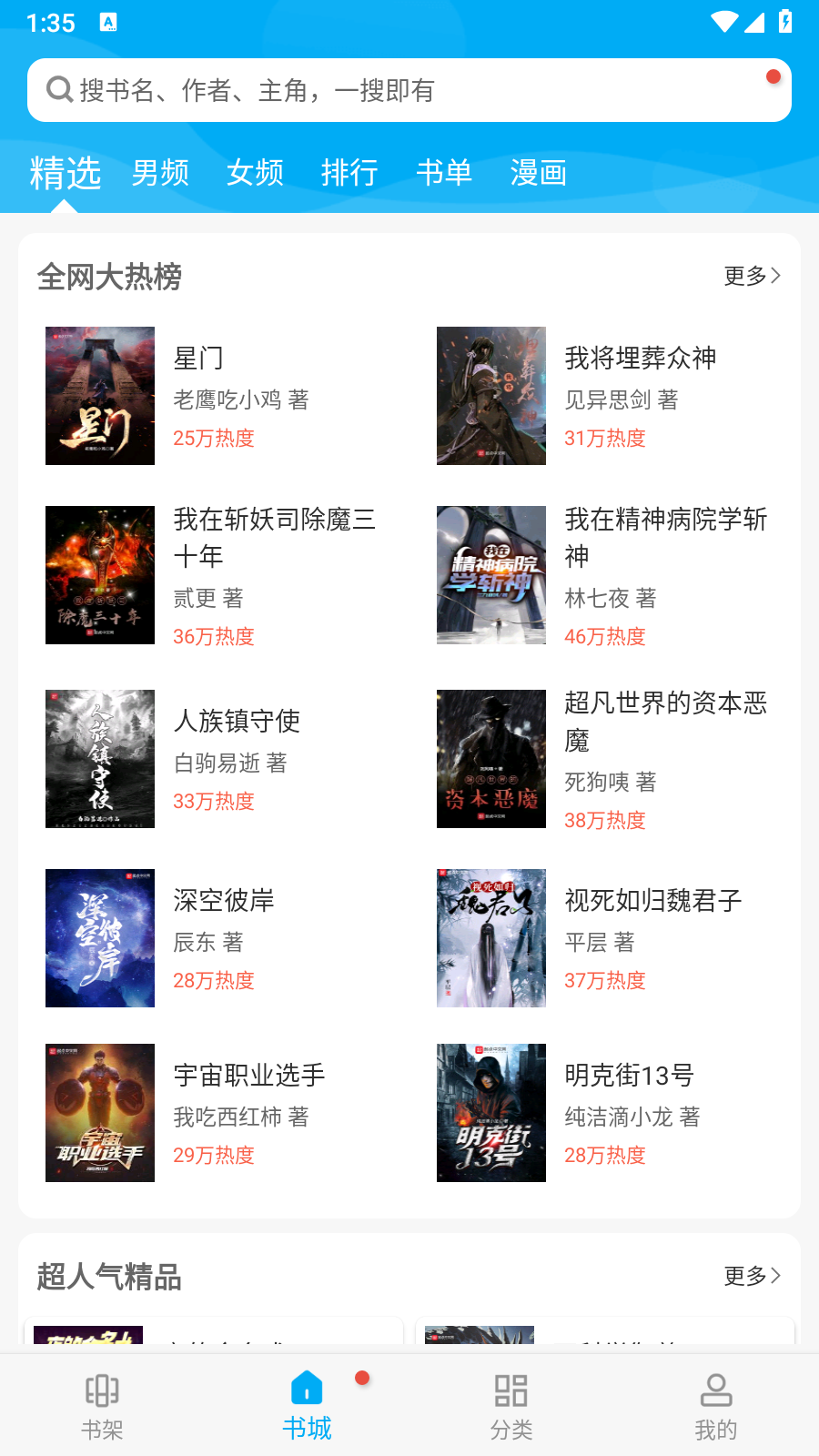Go to the 书架 bookshelf tab
Viewport: 819px width, 1456px height.
[x=102, y=1406]
